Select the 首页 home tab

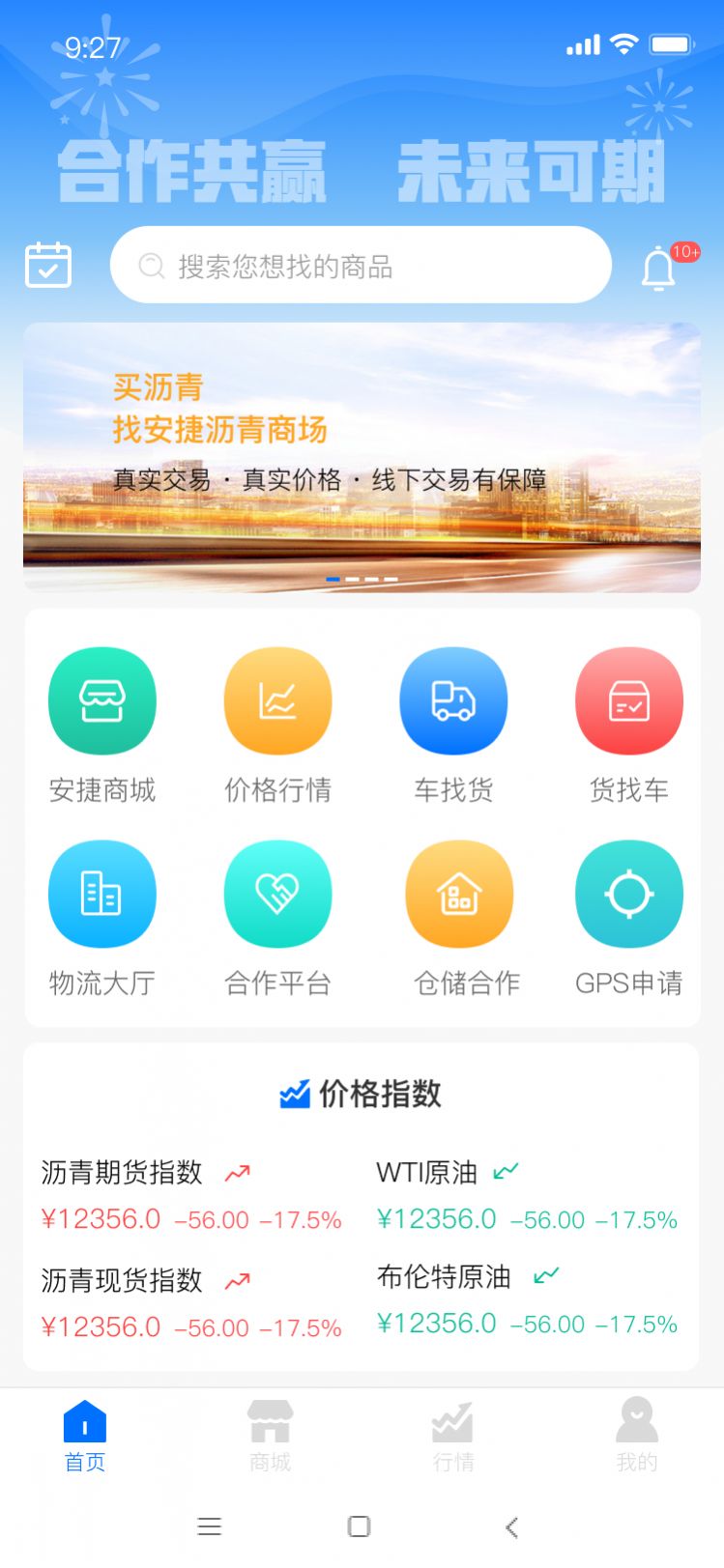(x=84, y=1435)
